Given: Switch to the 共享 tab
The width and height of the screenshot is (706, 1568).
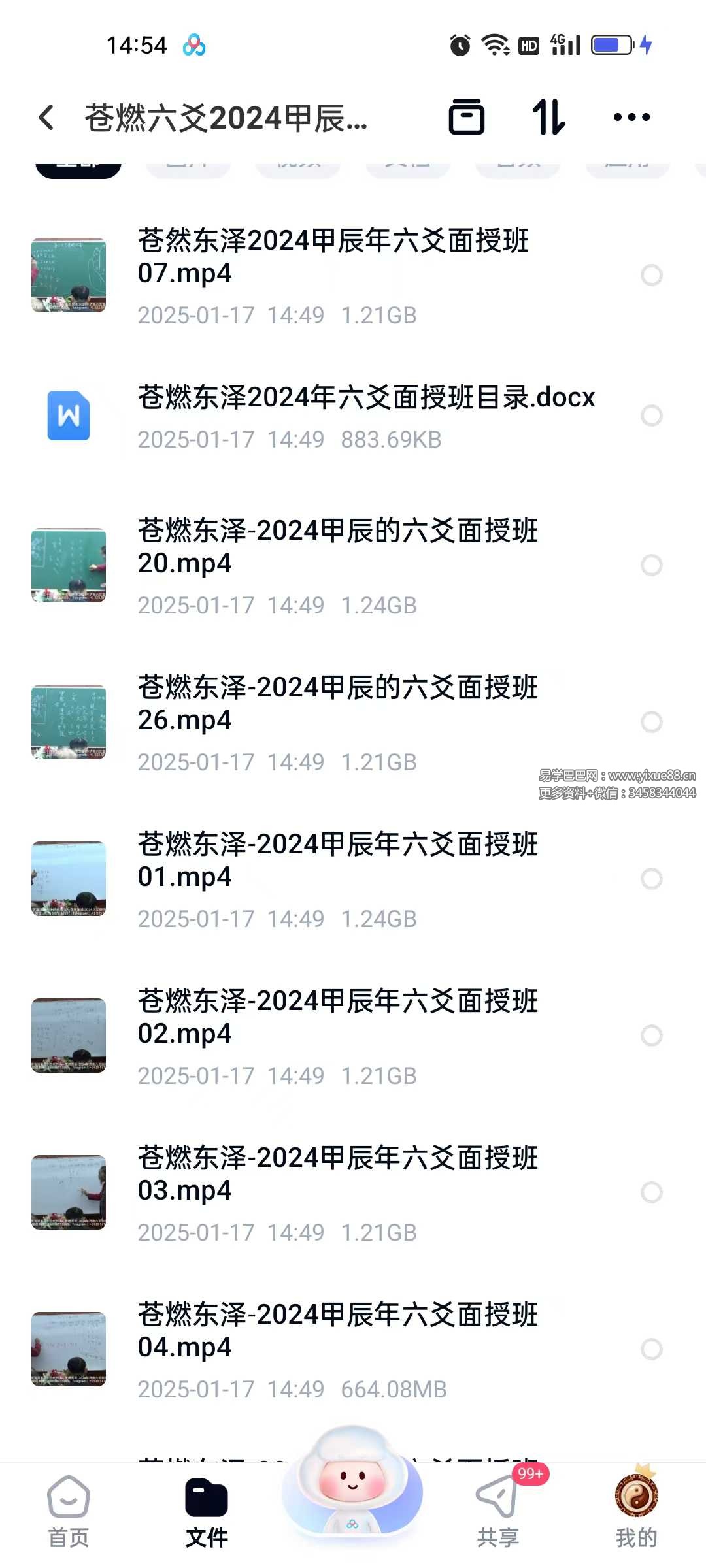Looking at the screenshot, I should coord(497,1512).
